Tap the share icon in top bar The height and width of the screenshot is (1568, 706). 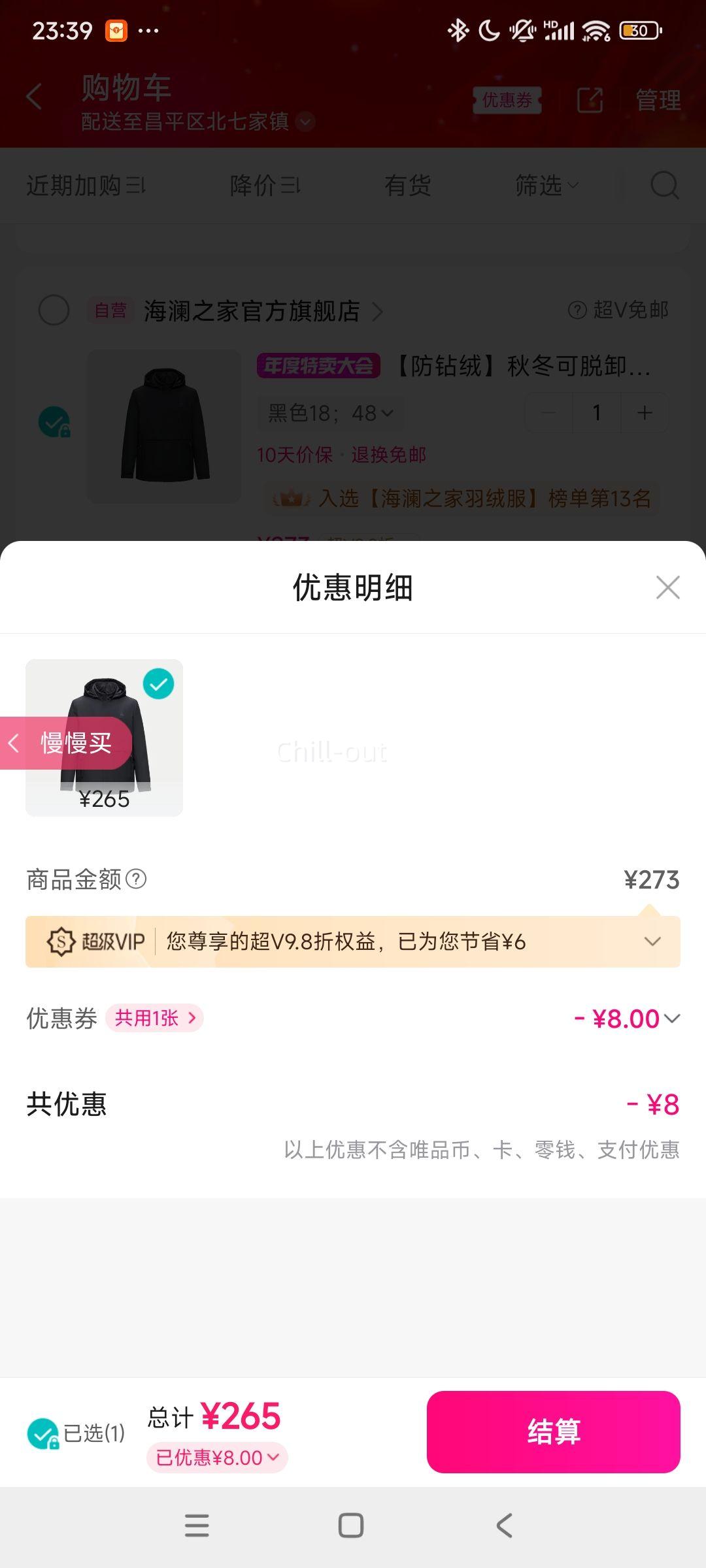click(x=590, y=101)
